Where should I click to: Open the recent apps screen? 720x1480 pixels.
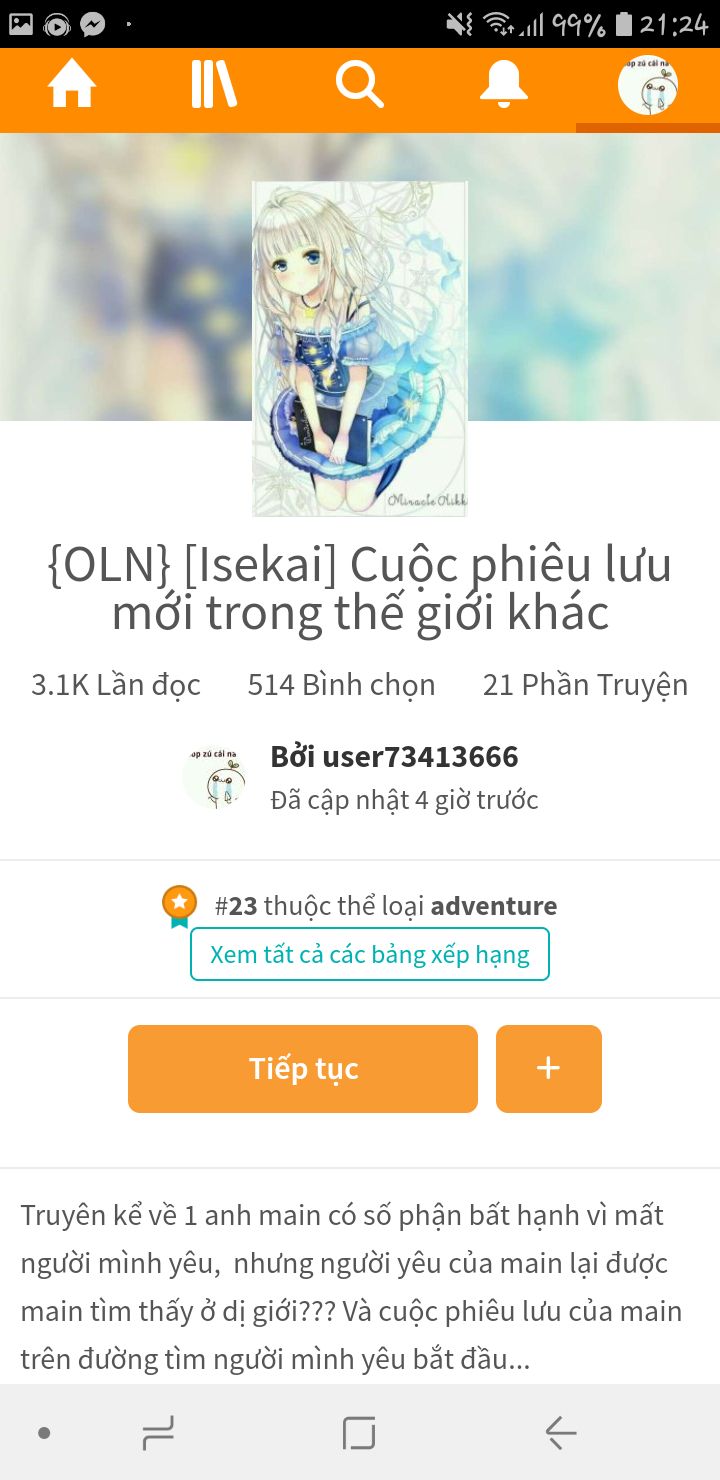coord(158,1433)
